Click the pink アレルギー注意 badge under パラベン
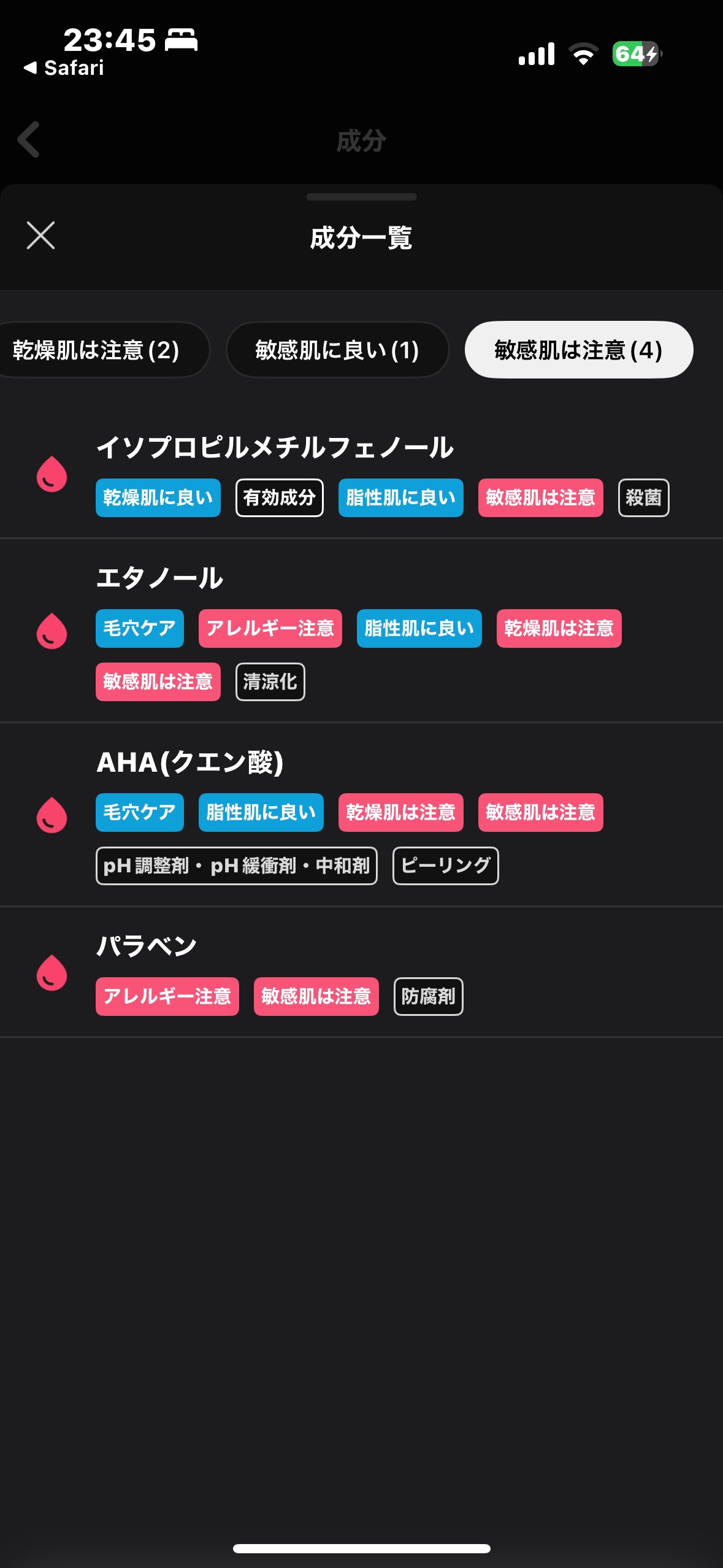 click(x=167, y=996)
